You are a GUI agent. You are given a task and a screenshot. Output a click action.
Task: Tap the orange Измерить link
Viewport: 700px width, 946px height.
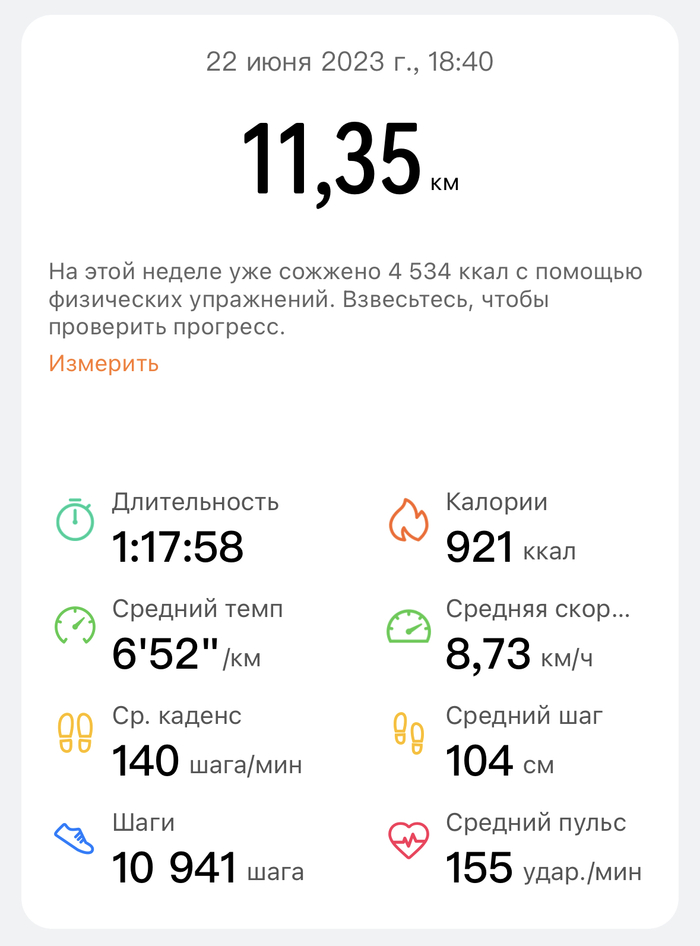coord(103,363)
